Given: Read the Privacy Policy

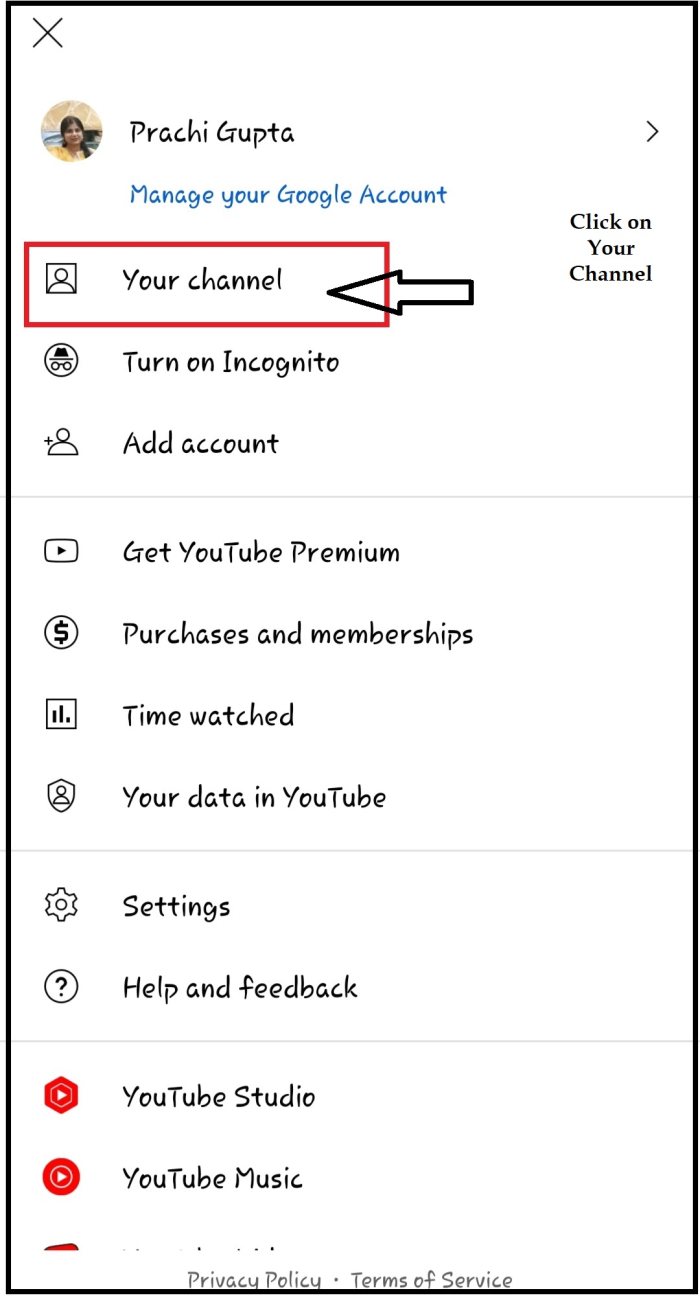Looking at the screenshot, I should (254, 1280).
